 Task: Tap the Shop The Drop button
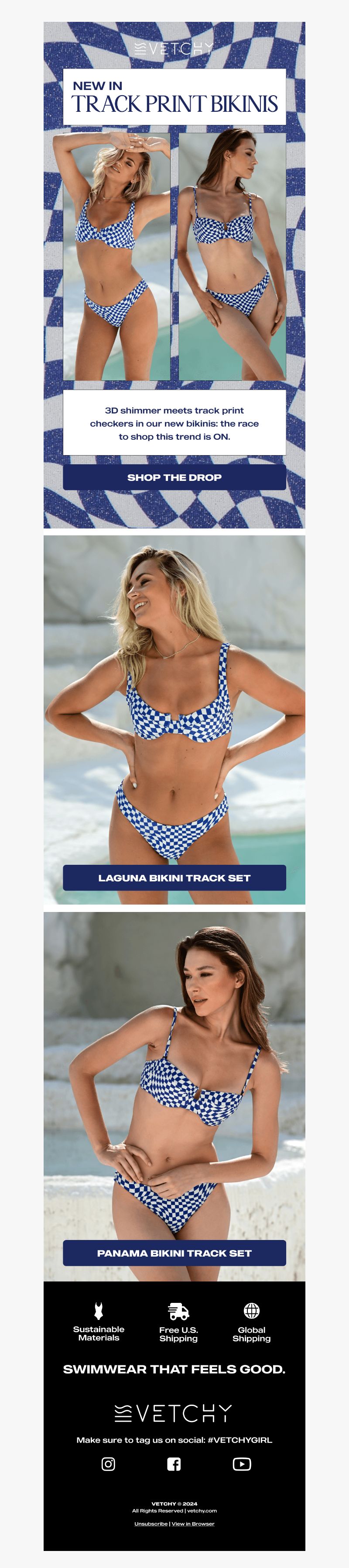[174, 477]
